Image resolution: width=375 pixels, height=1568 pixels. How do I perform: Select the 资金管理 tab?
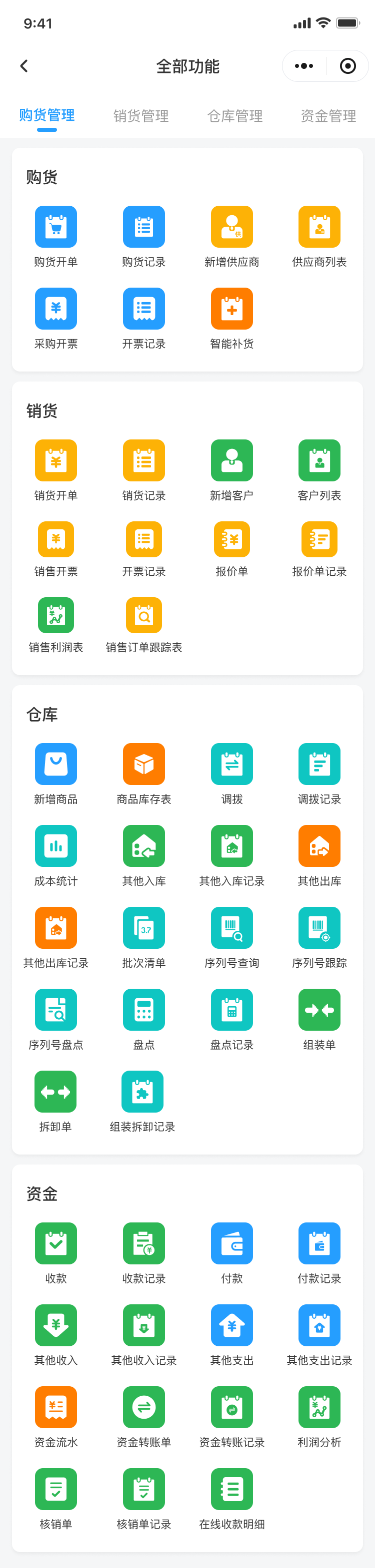[328, 116]
